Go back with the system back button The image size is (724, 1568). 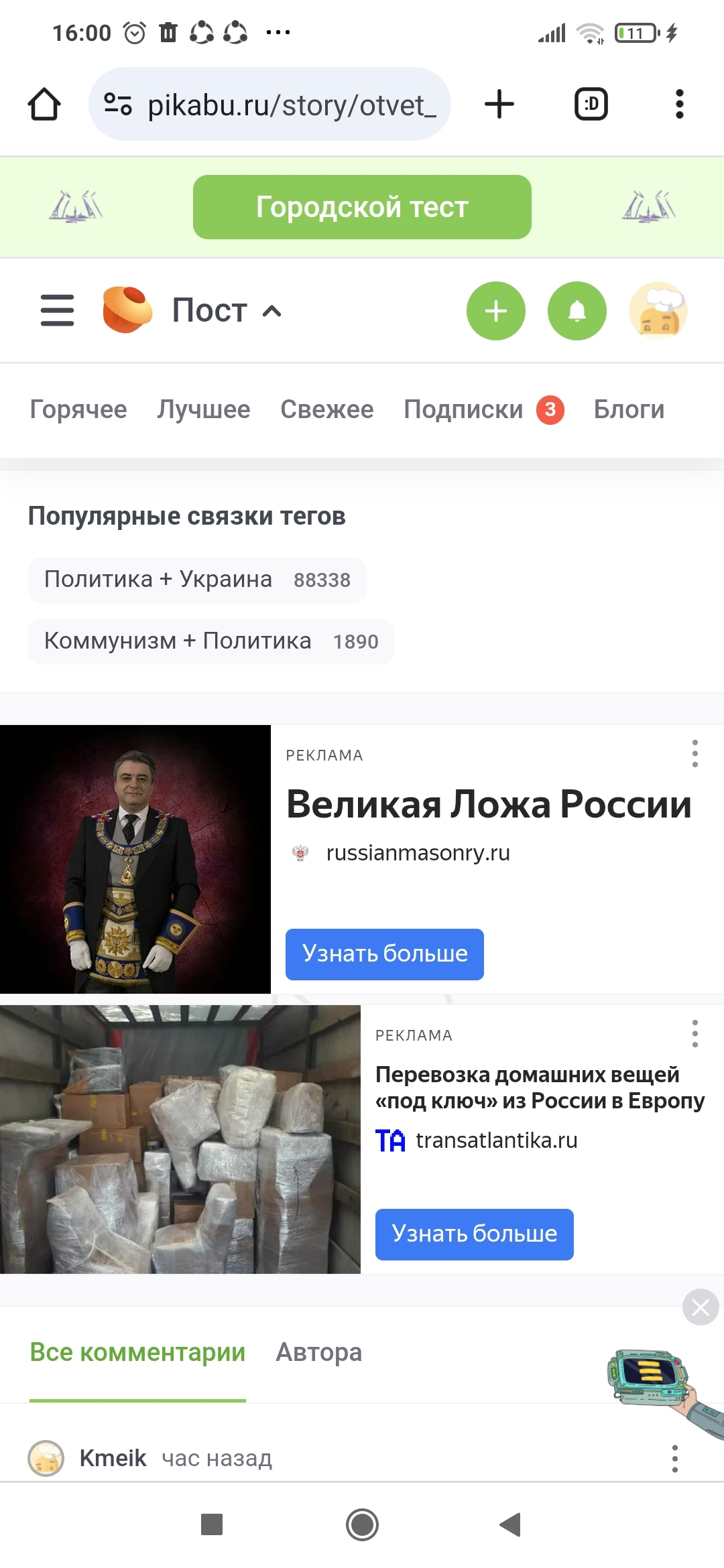point(510,1524)
